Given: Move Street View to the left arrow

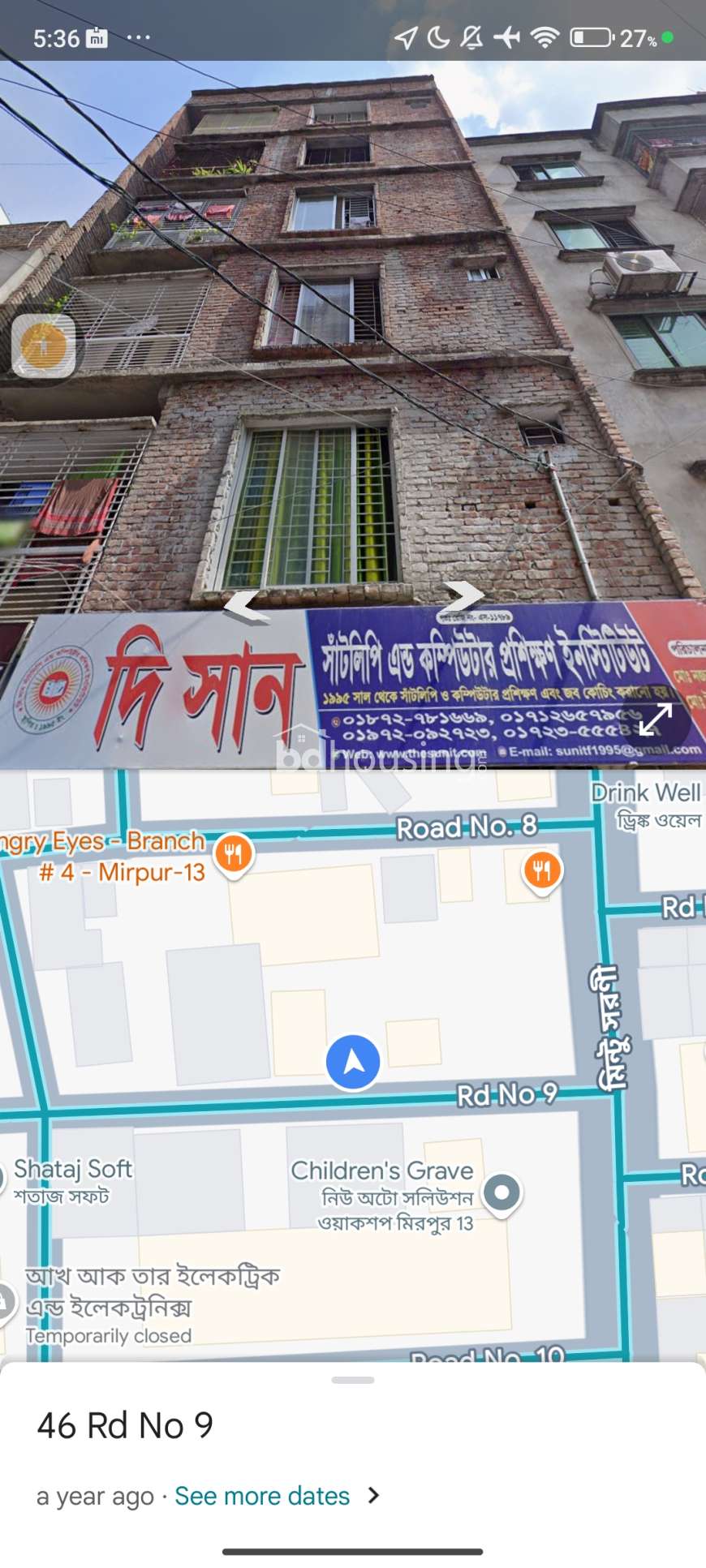Looking at the screenshot, I should coord(246,605).
